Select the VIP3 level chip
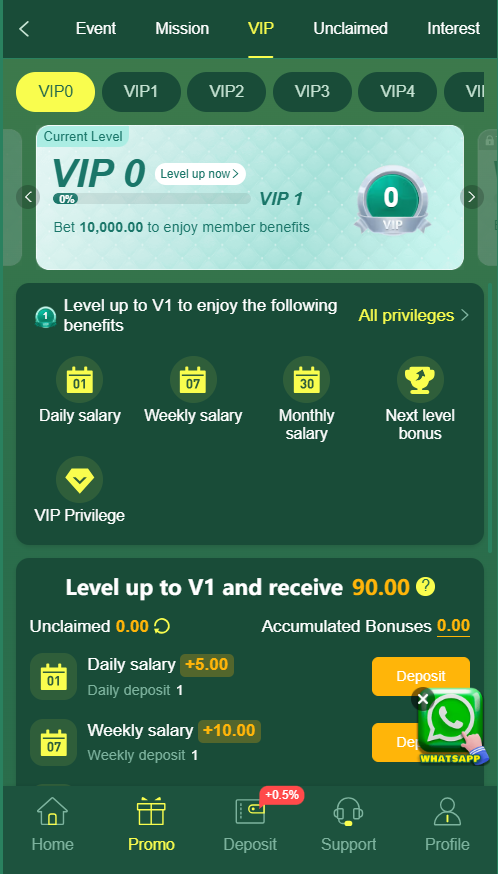This screenshot has height=874, width=498. [x=312, y=91]
